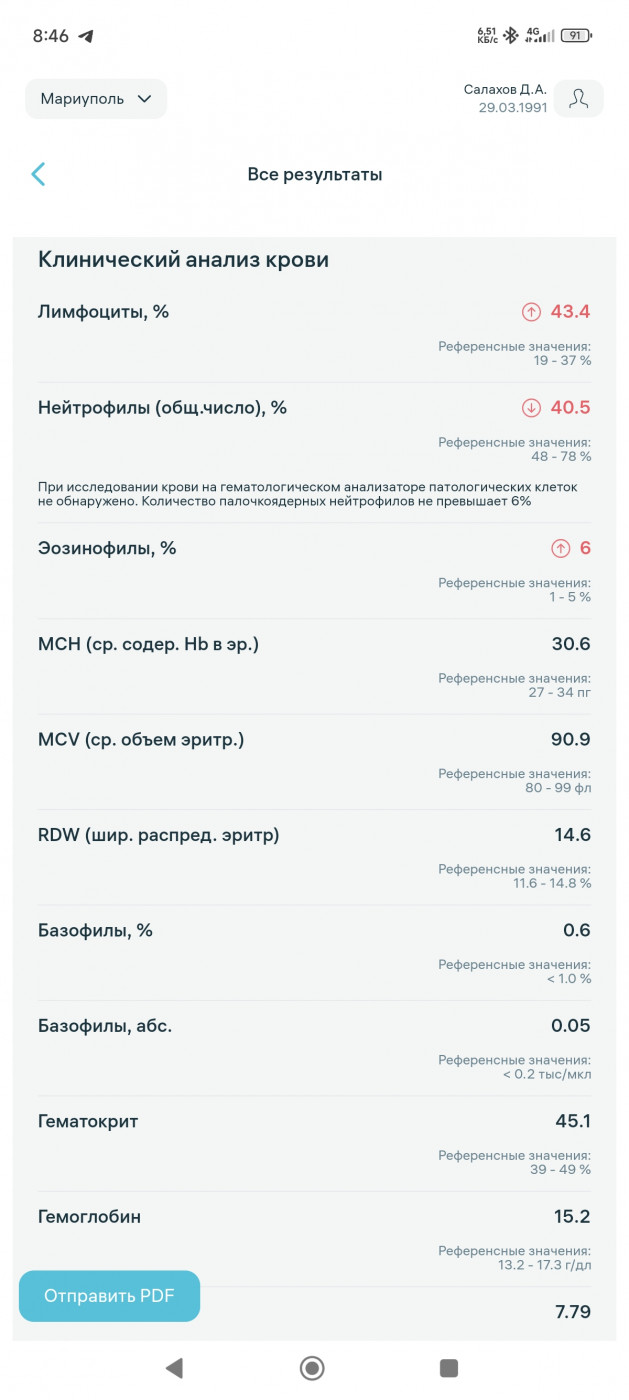Tap the system home button
The image size is (629, 1400).
click(312, 1367)
